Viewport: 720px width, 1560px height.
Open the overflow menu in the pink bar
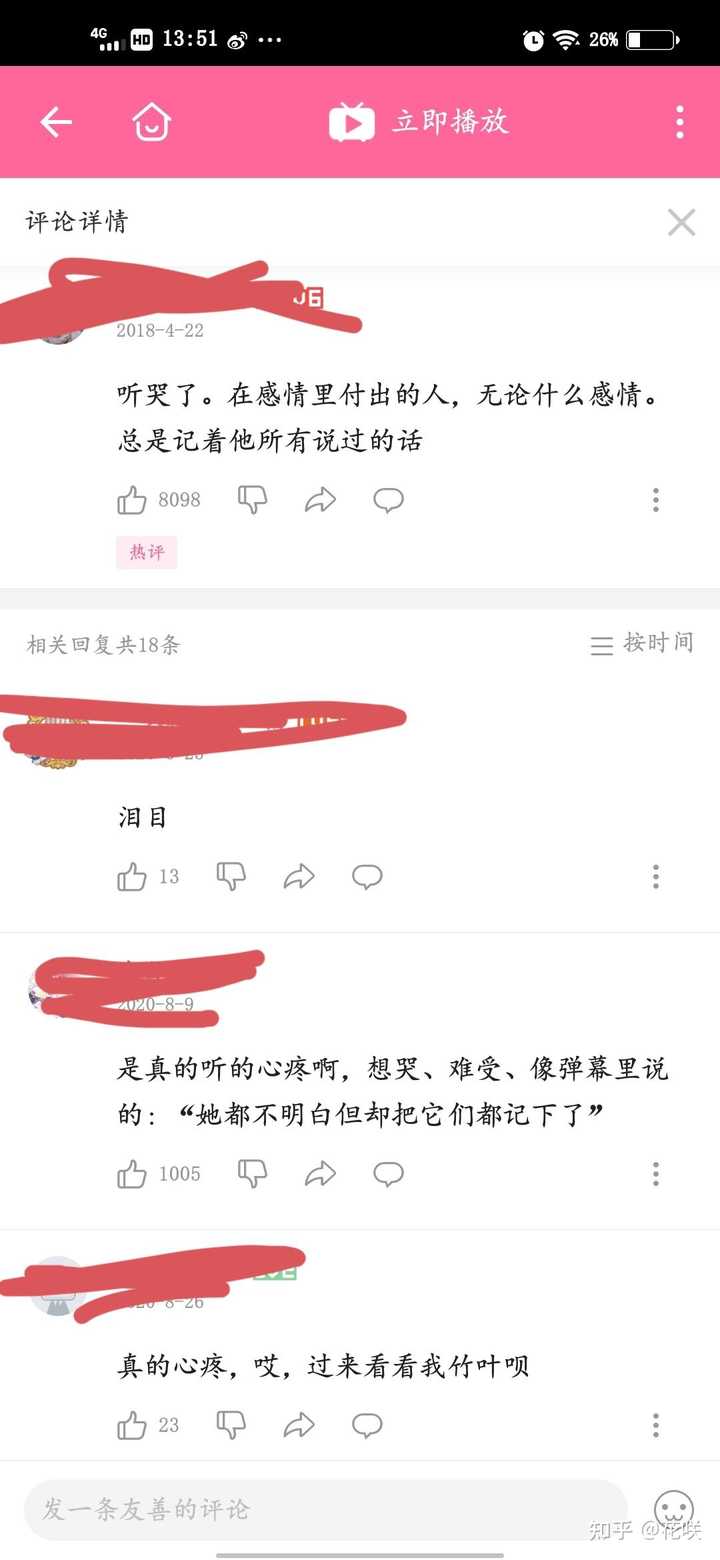[x=680, y=122]
